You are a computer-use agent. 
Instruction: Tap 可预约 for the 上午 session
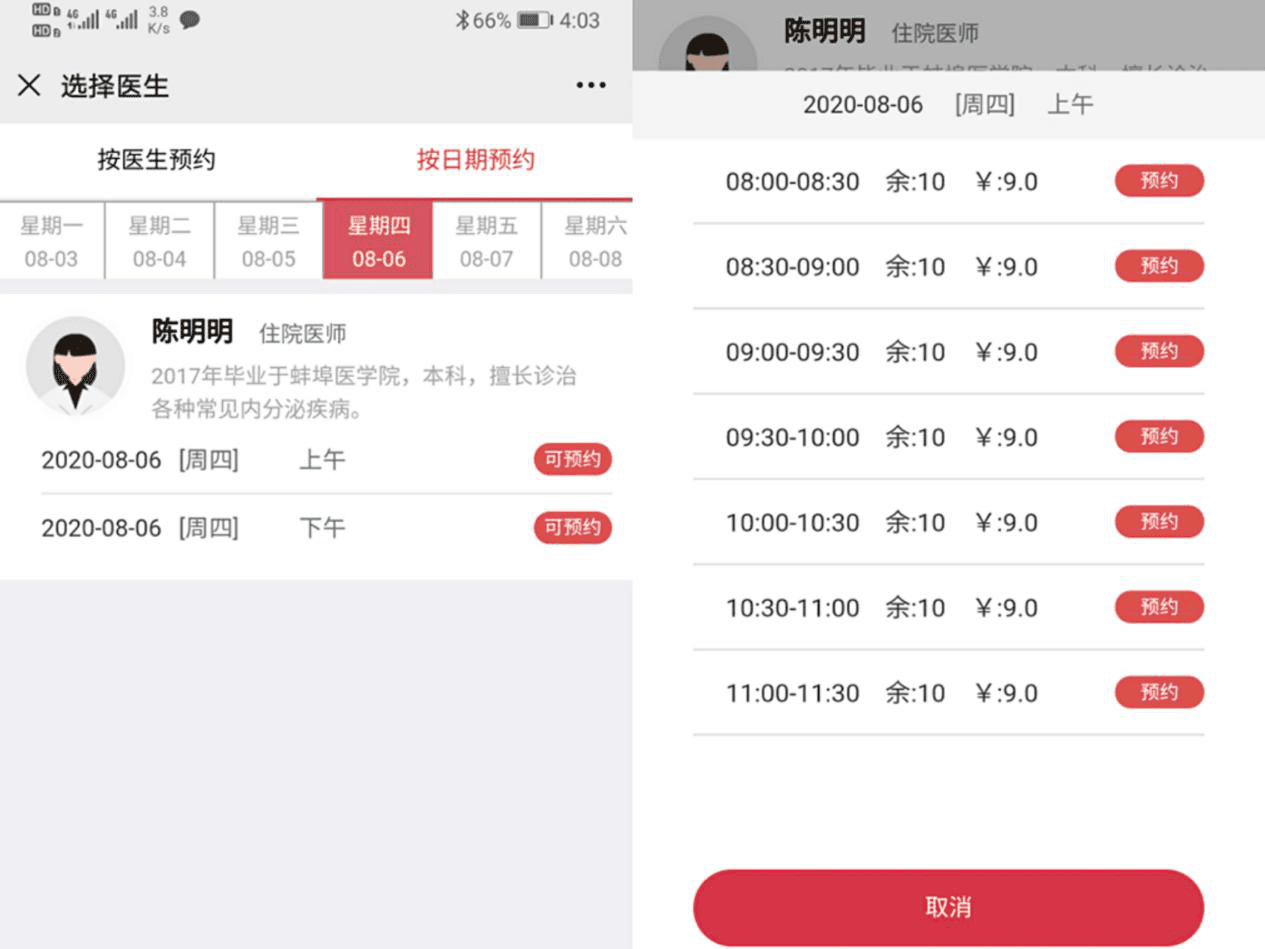pyautogui.click(x=572, y=460)
